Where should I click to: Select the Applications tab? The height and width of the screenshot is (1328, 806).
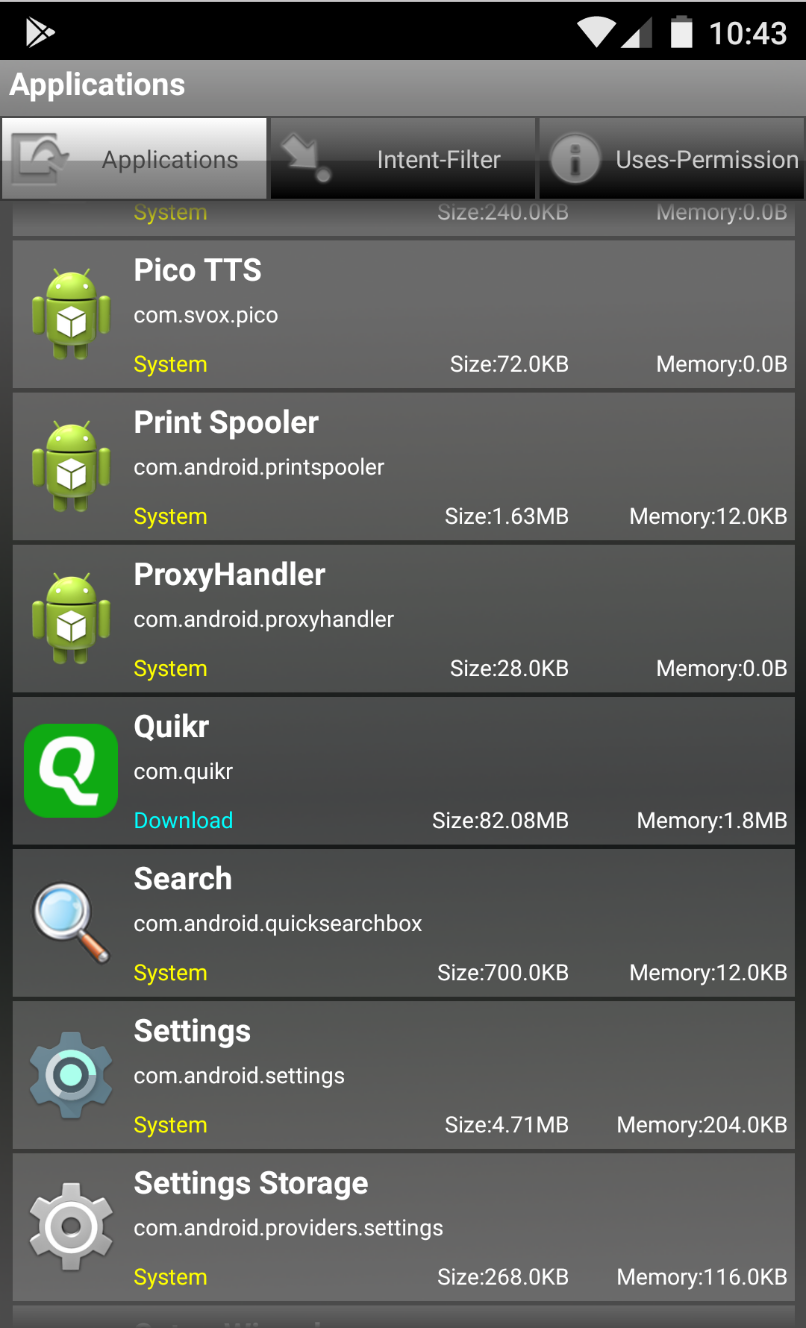(134, 159)
